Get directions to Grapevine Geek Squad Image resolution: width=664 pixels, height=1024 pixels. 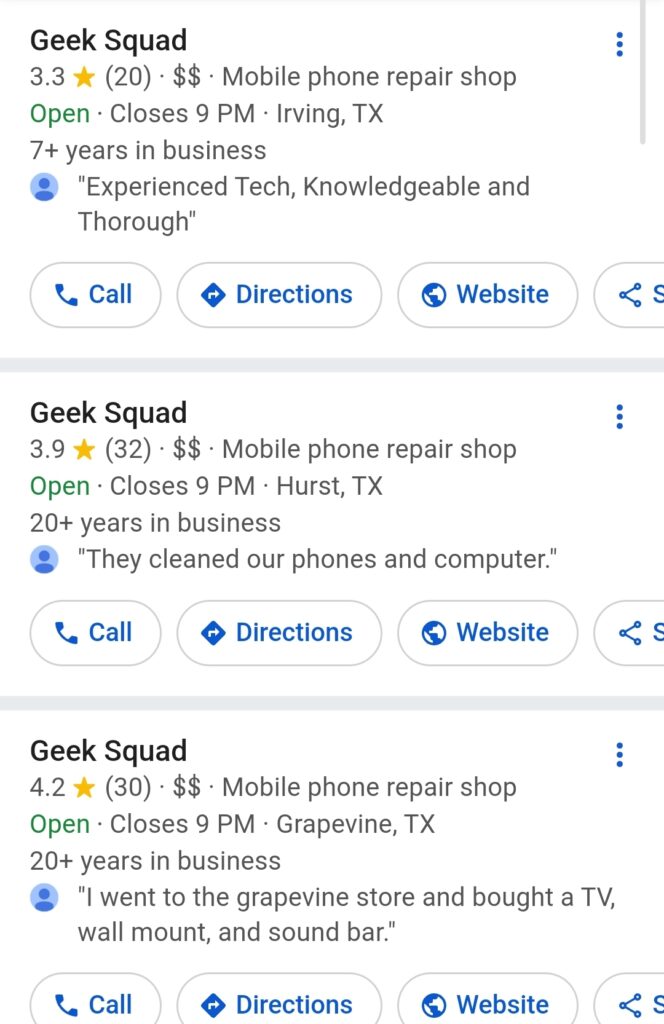click(279, 1003)
